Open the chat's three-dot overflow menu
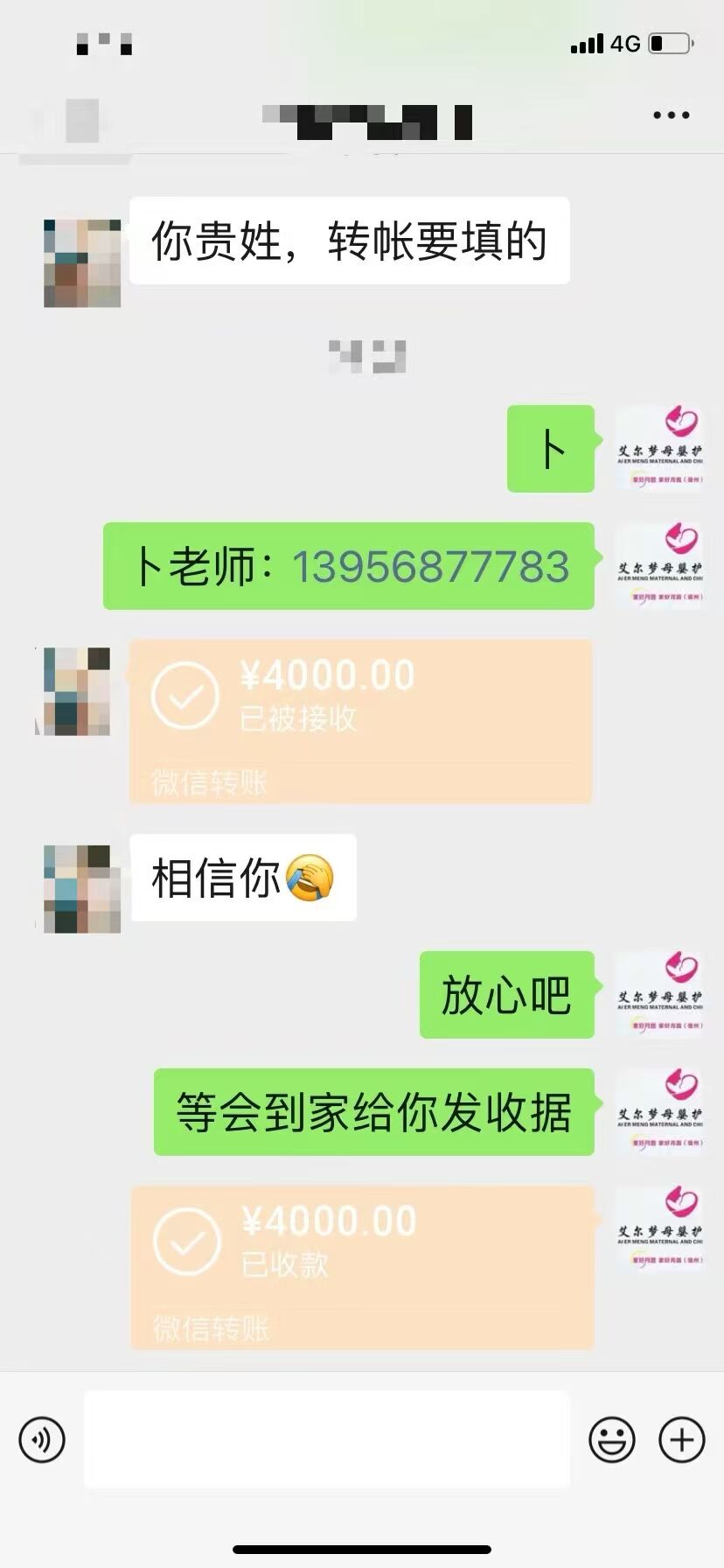The width and height of the screenshot is (724, 1568). (671, 115)
